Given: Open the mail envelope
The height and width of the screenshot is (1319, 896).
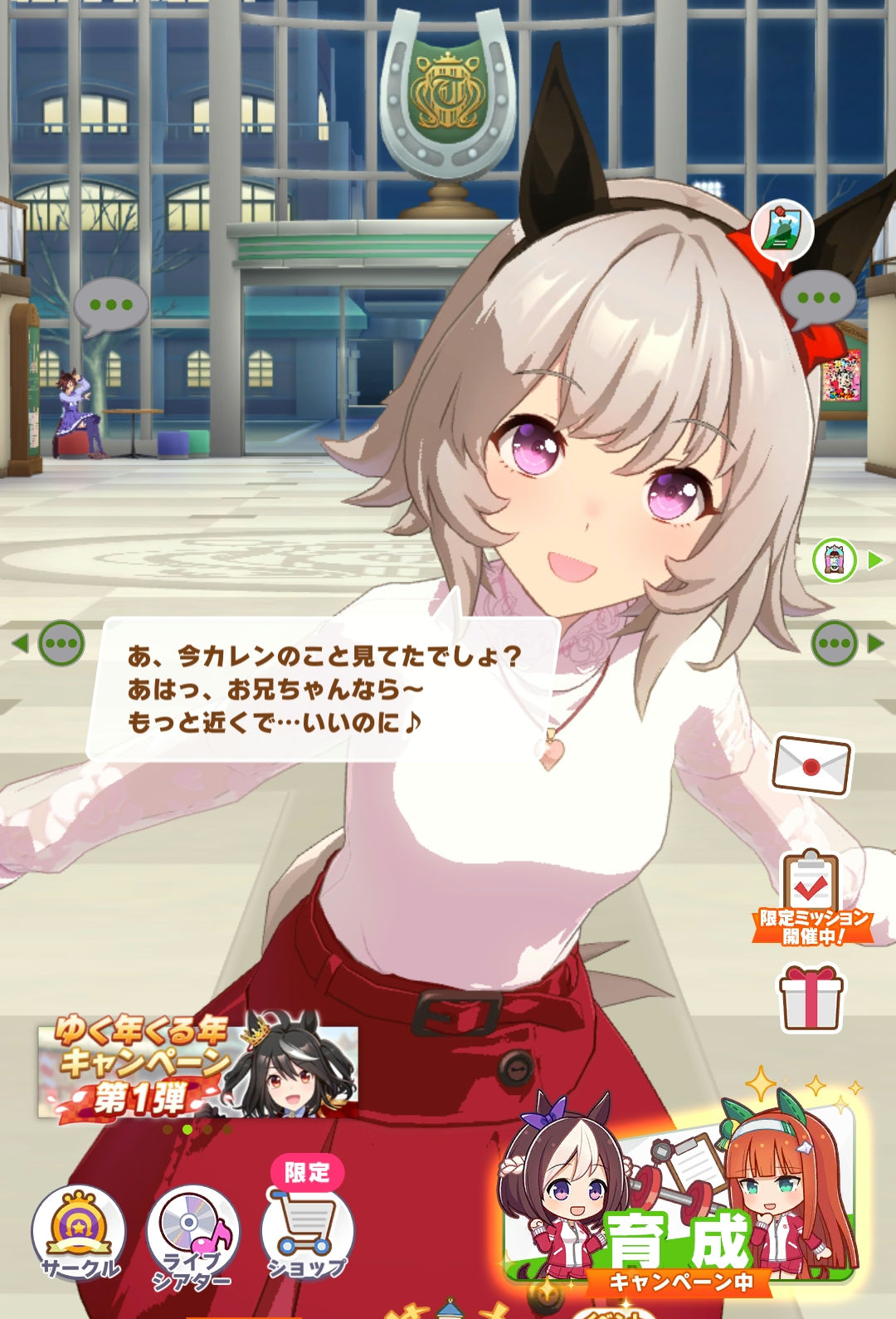Looking at the screenshot, I should tap(811, 765).
